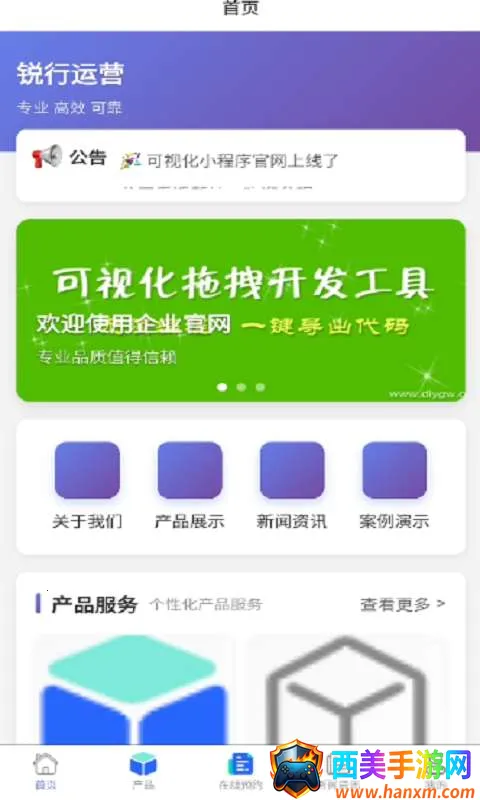
Task: Switch to the 在线预约 tab
Action: (240, 771)
